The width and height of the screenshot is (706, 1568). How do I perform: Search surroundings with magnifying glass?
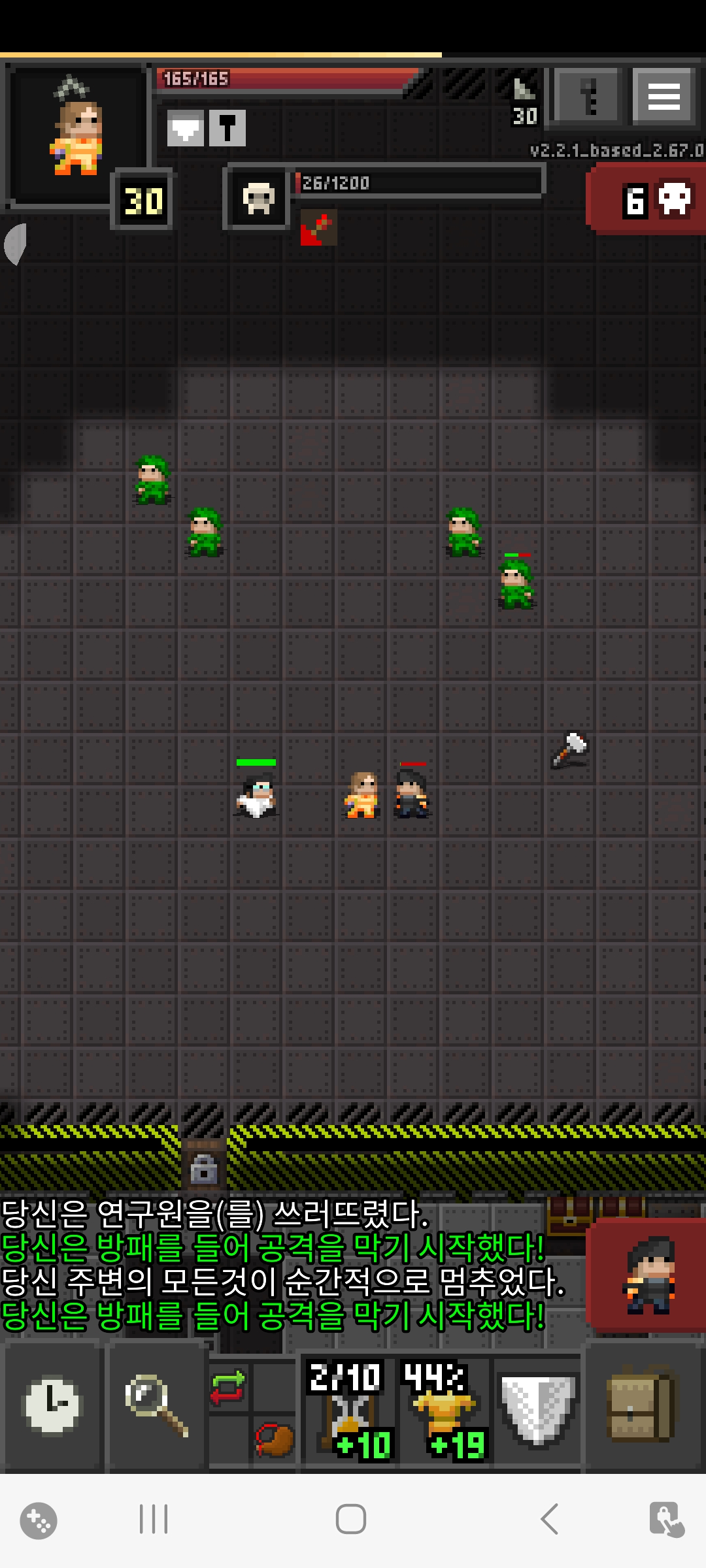pos(156,1405)
